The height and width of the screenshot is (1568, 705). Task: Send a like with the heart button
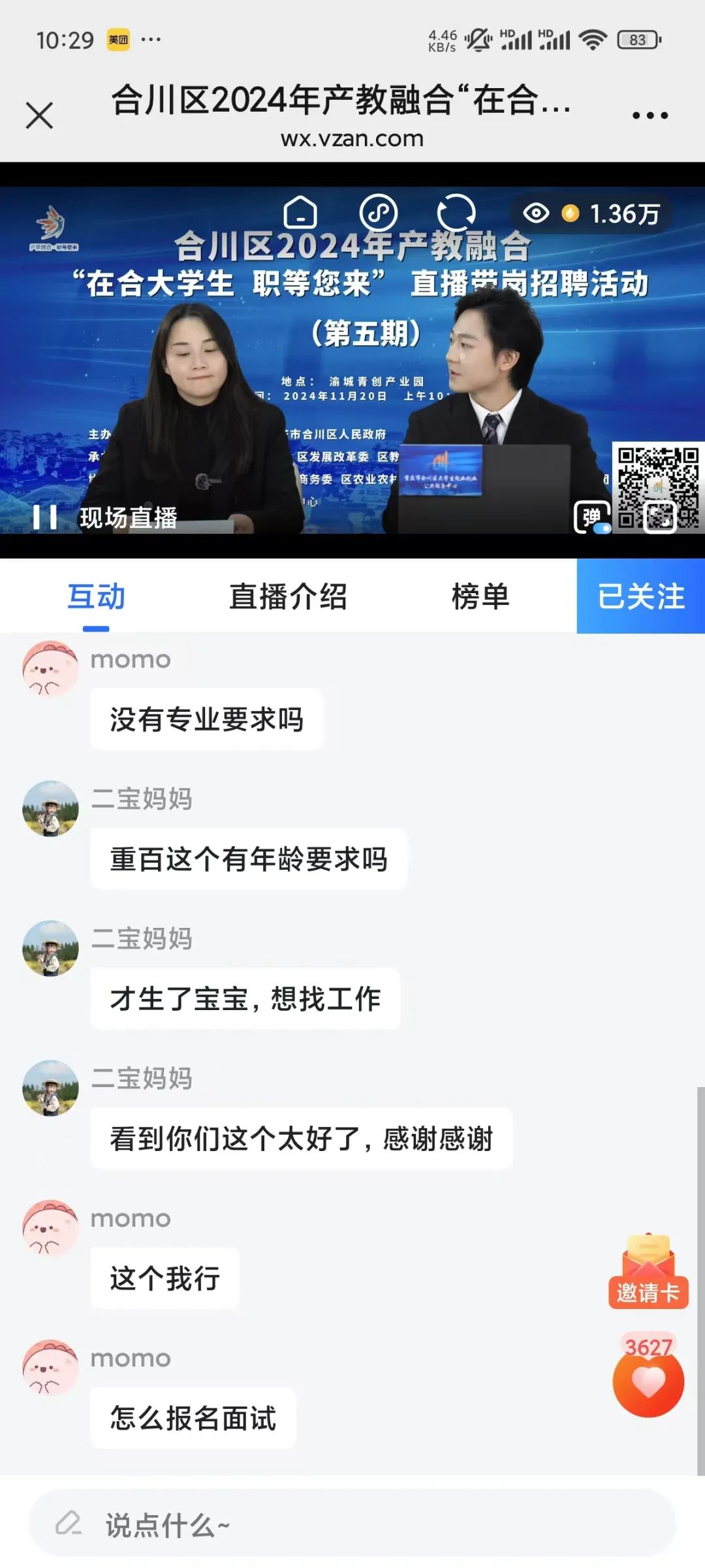pos(648,1382)
